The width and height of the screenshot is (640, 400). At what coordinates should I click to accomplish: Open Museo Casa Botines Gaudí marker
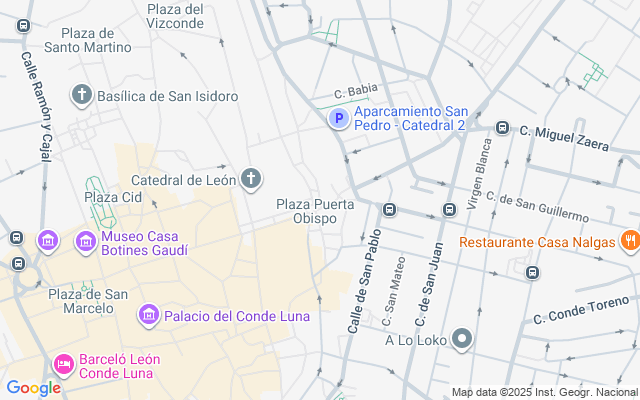pos(85,241)
